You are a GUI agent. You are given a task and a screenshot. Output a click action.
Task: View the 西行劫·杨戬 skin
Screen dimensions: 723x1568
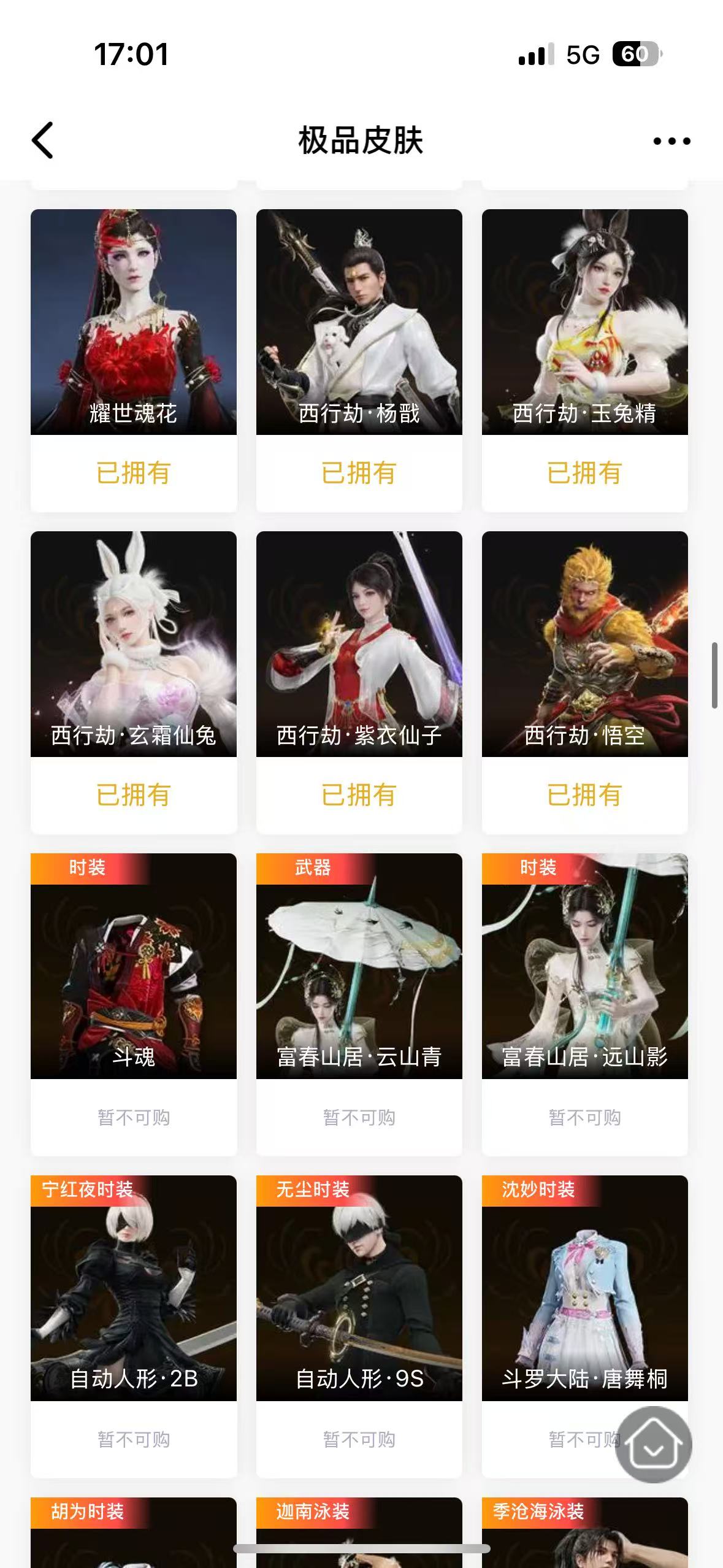point(359,322)
